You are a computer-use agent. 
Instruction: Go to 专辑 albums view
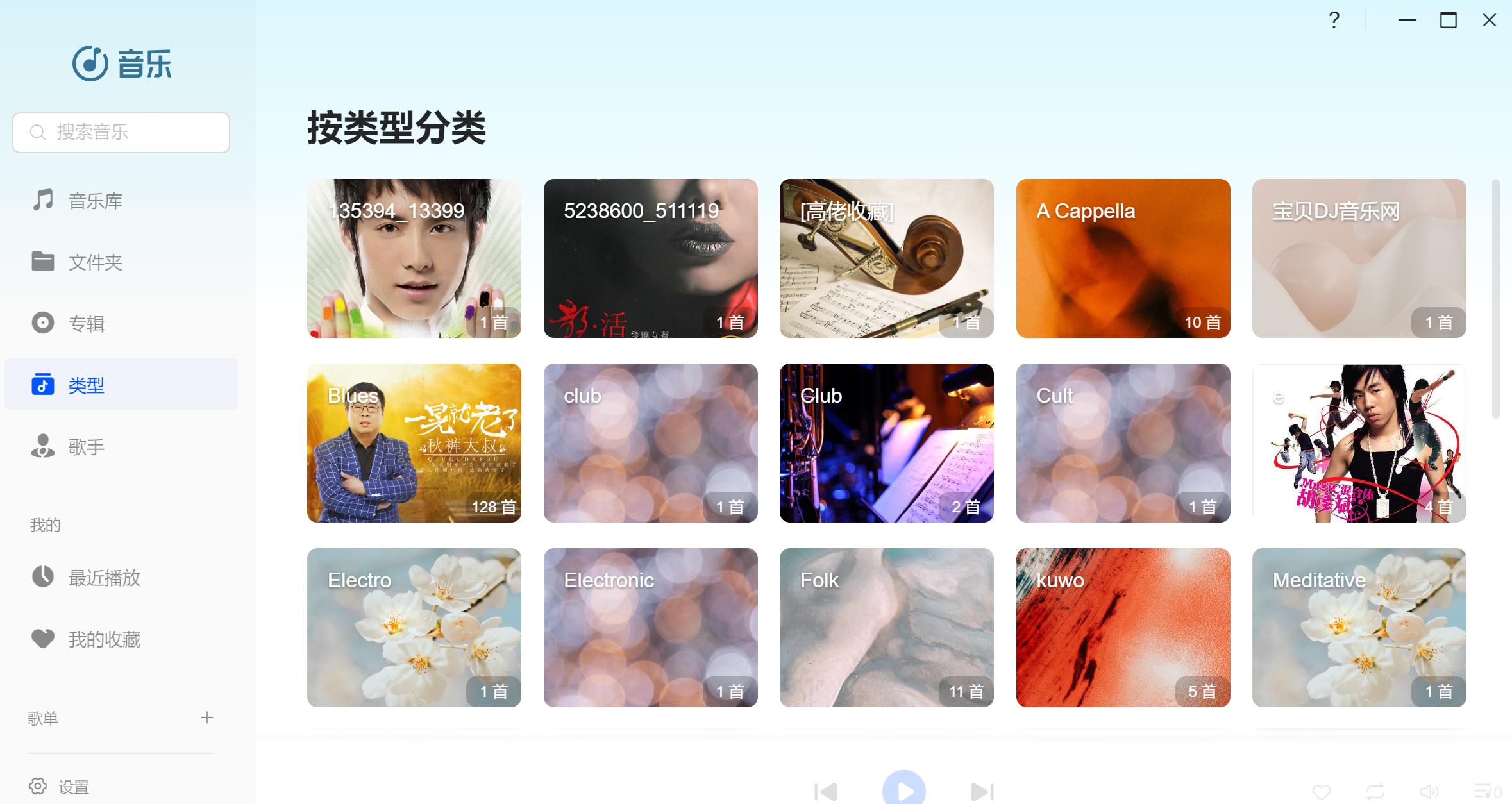pyautogui.click(x=86, y=324)
